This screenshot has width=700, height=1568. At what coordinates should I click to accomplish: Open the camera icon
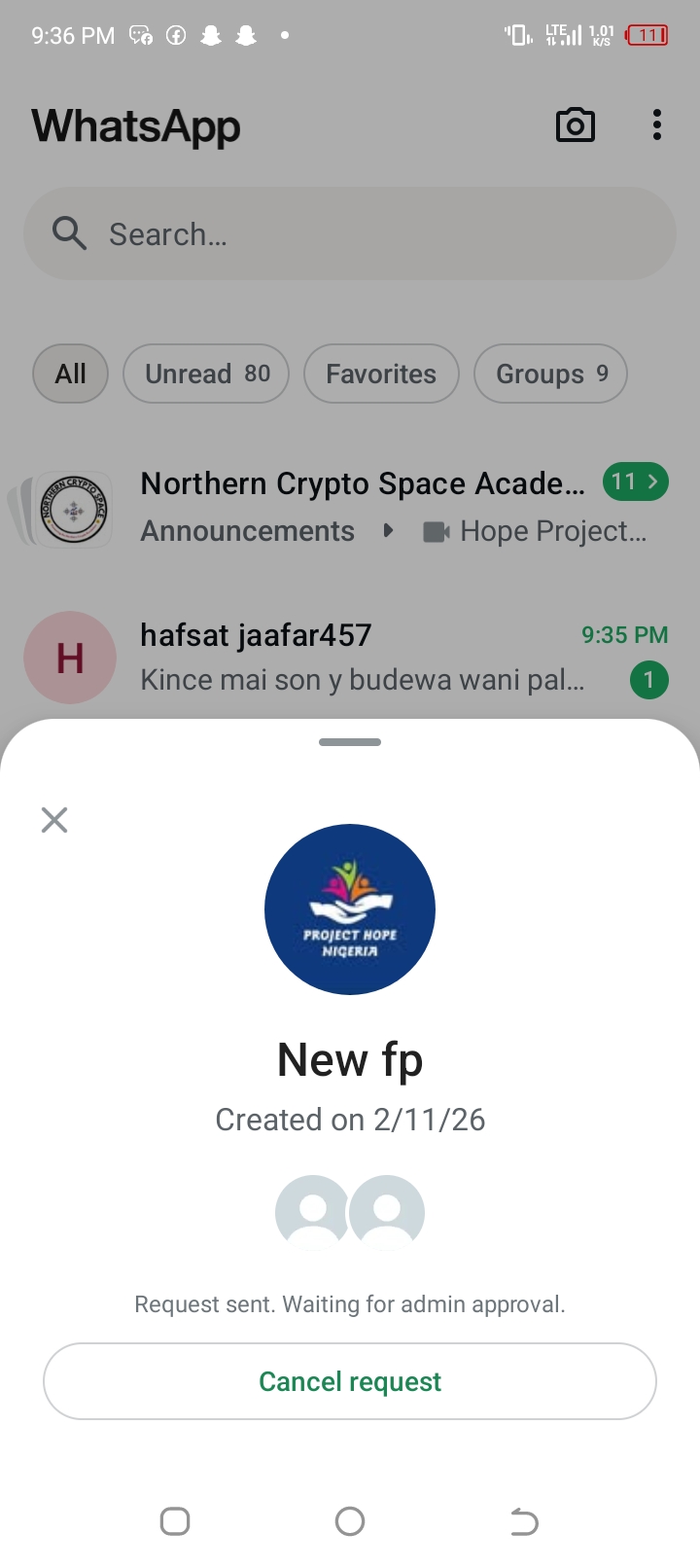coord(575,125)
